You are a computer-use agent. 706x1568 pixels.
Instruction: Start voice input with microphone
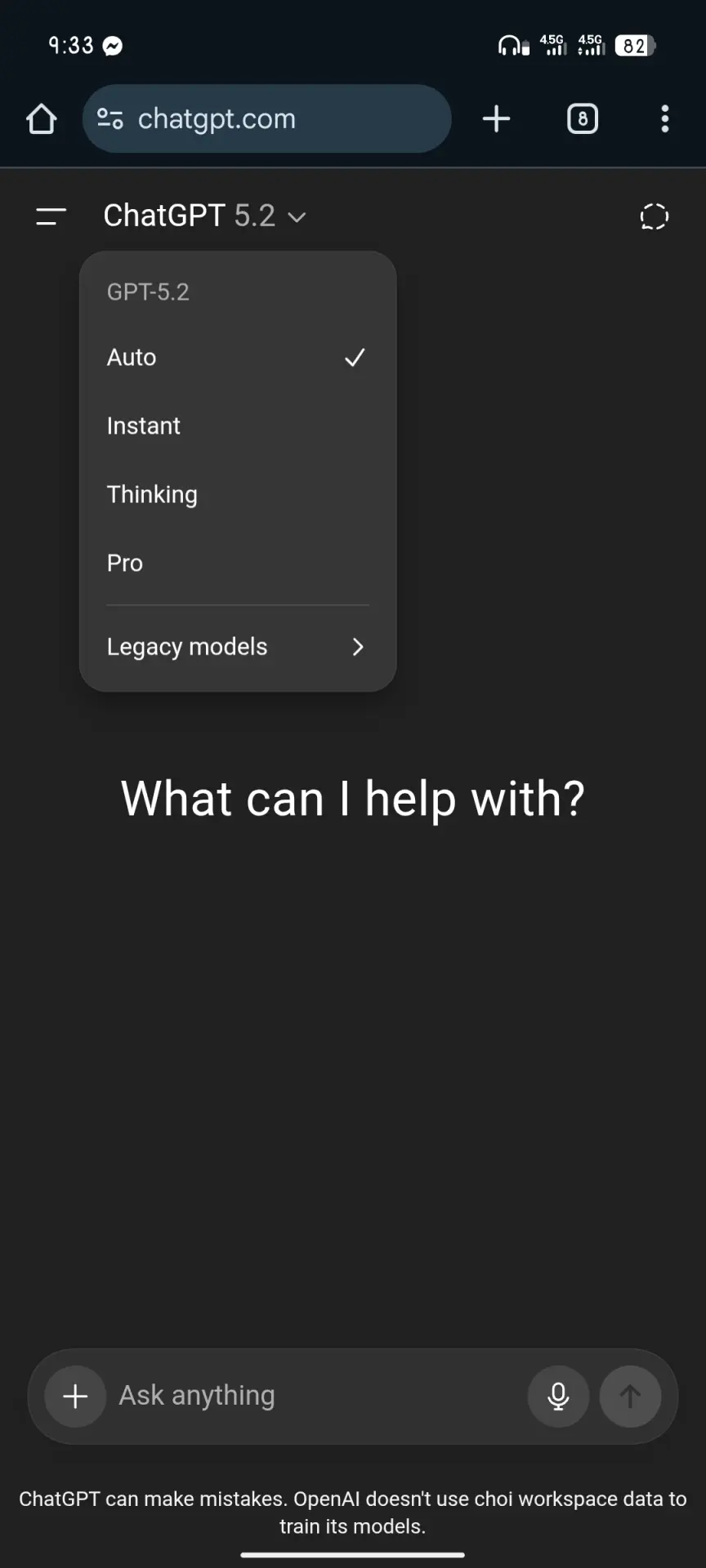pyautogui.click(x=558, y=1396)
